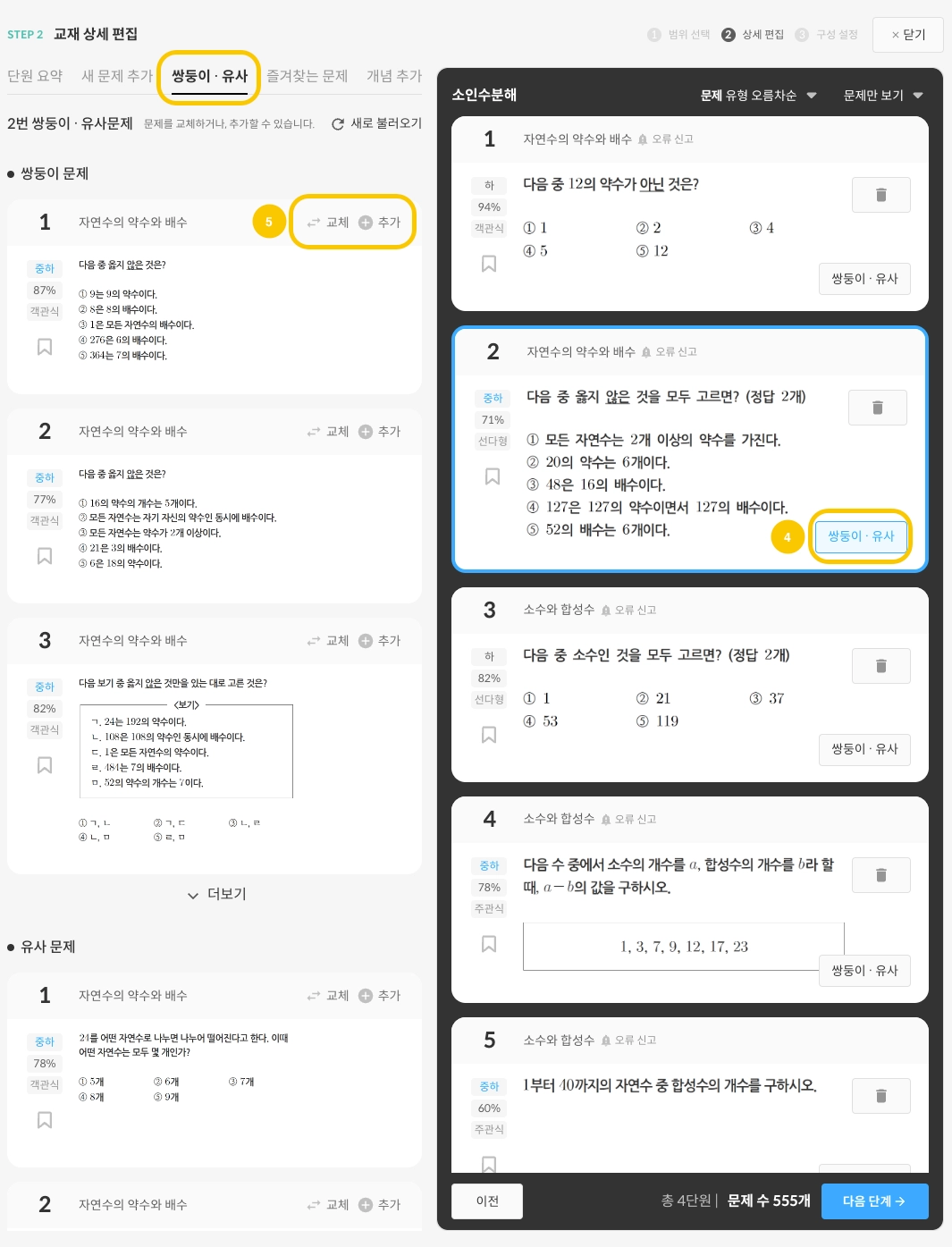
Task: Bookmark twin problem 3
Action: click(45, 765)
